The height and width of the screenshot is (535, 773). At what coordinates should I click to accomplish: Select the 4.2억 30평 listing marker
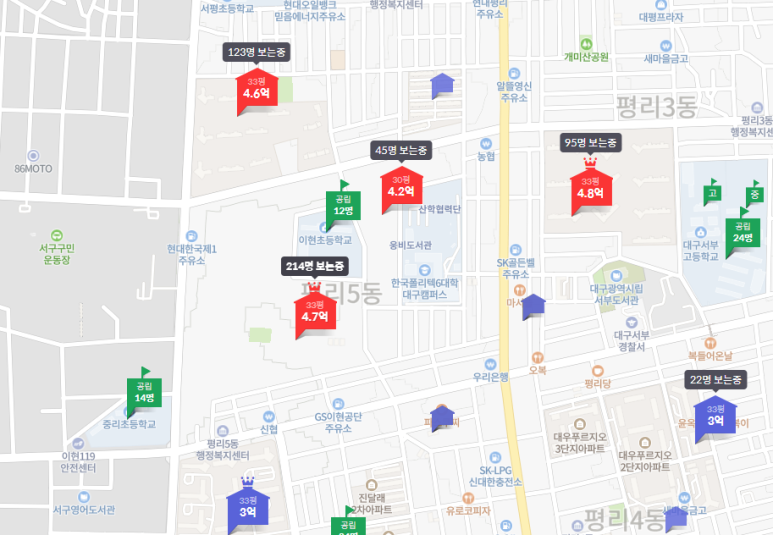tap(401, 188)
